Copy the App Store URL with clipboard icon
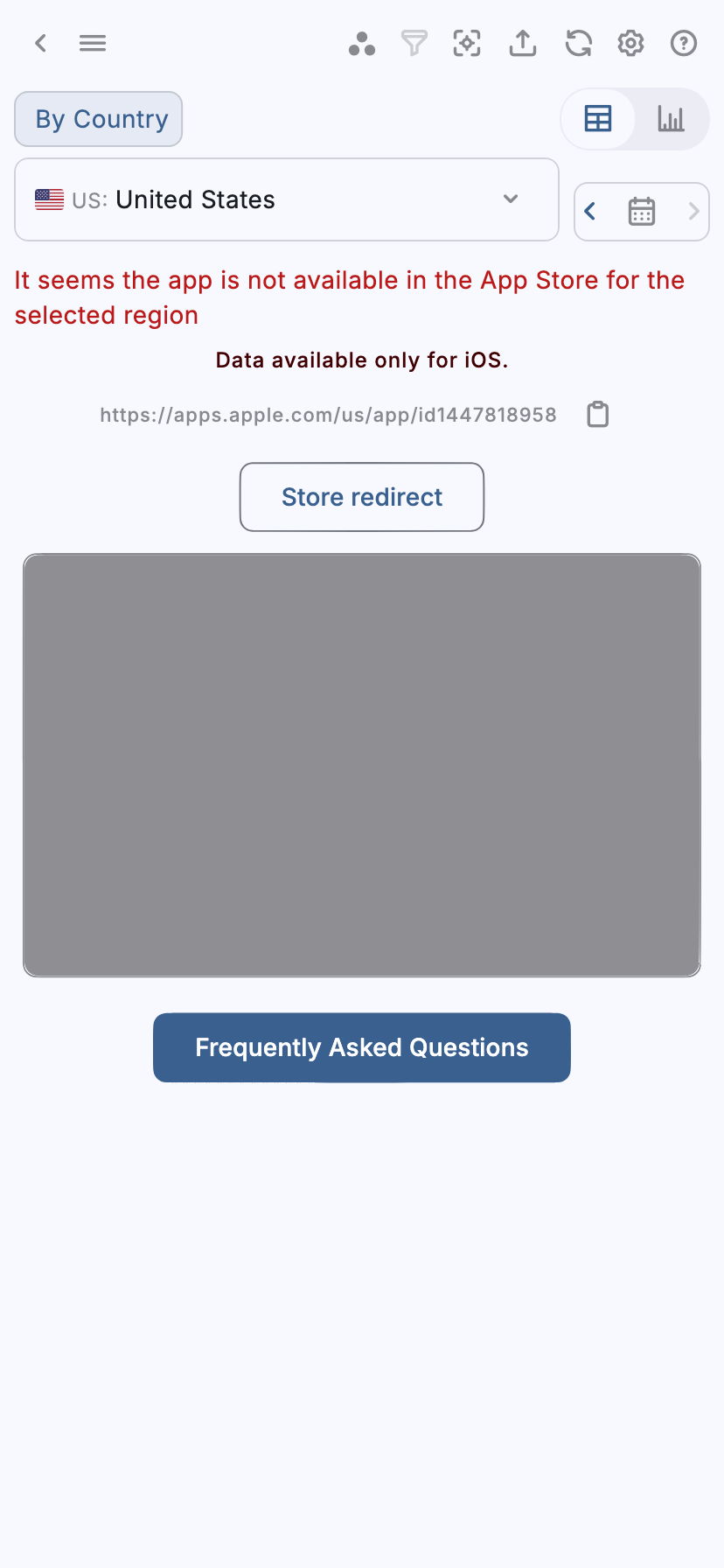This screenshot has height=1568, width=724. pos(597,414)
